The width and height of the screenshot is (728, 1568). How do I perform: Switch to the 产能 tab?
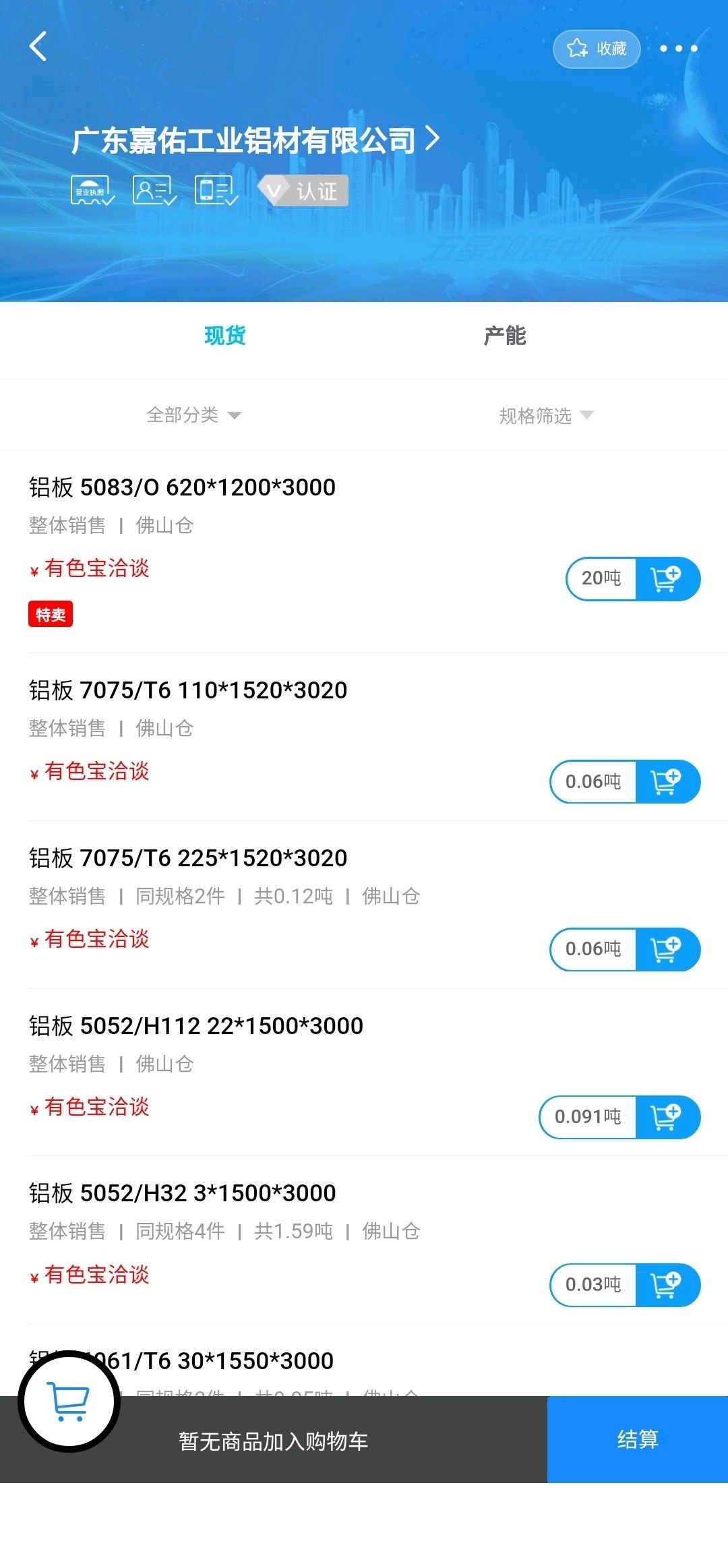pos(504,335)
